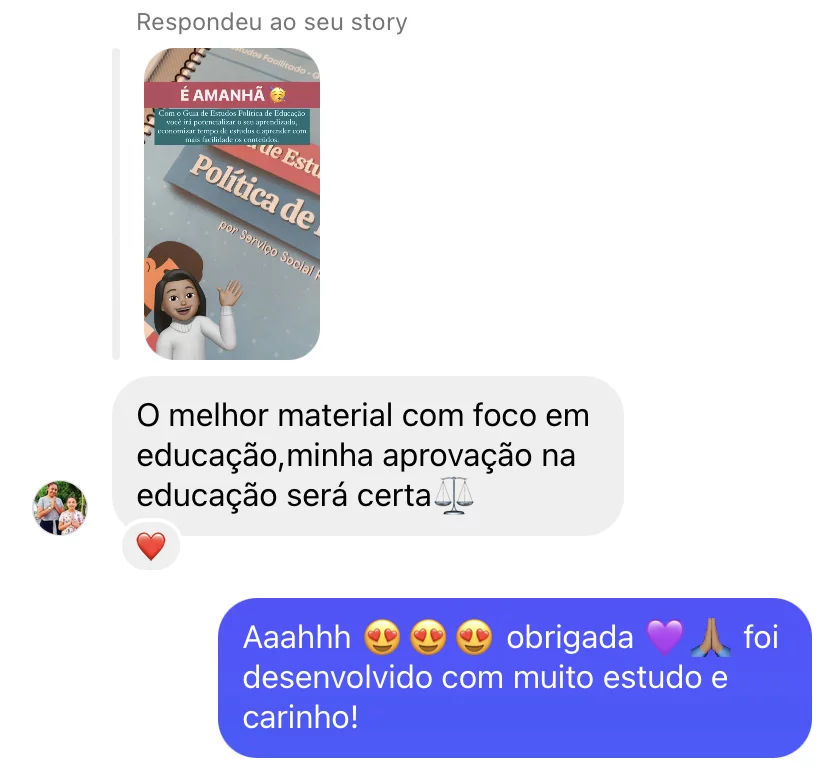
Task: View the heart reaction on the message
Action: click(150, 546)
